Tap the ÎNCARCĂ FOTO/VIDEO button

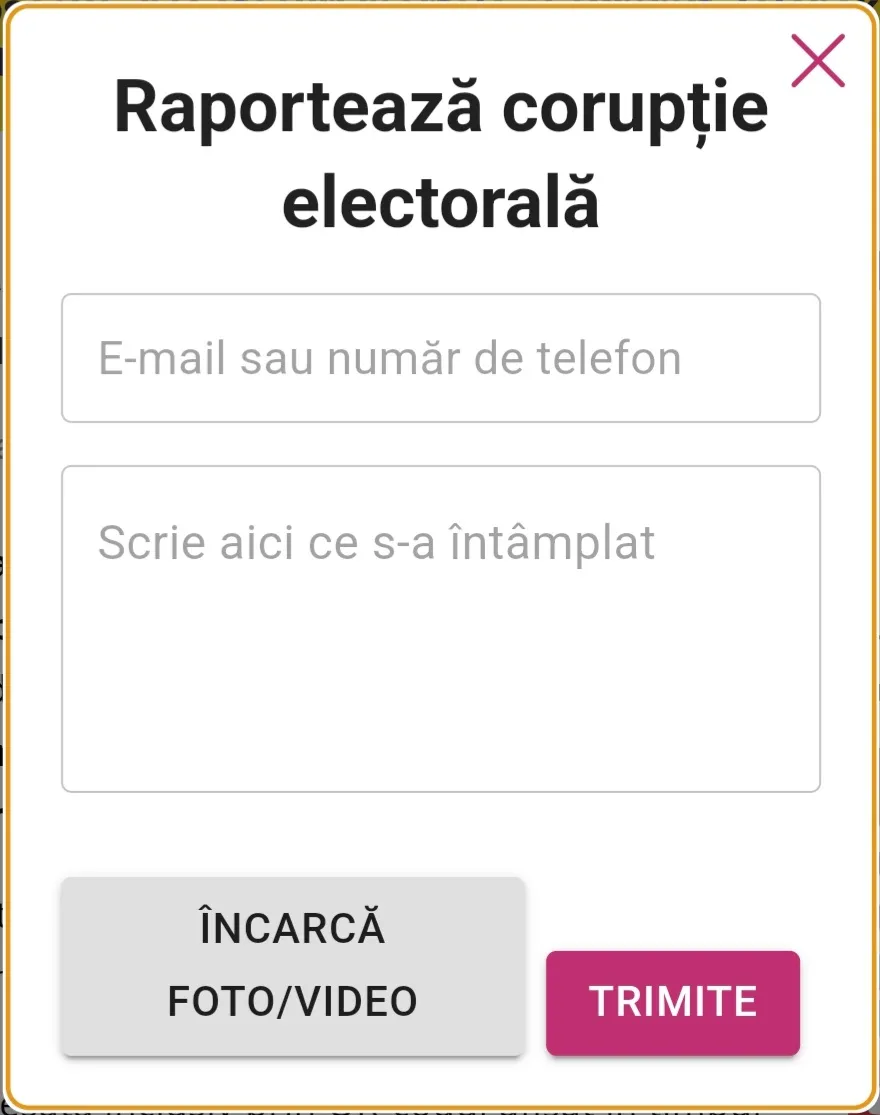pos(292,965)
